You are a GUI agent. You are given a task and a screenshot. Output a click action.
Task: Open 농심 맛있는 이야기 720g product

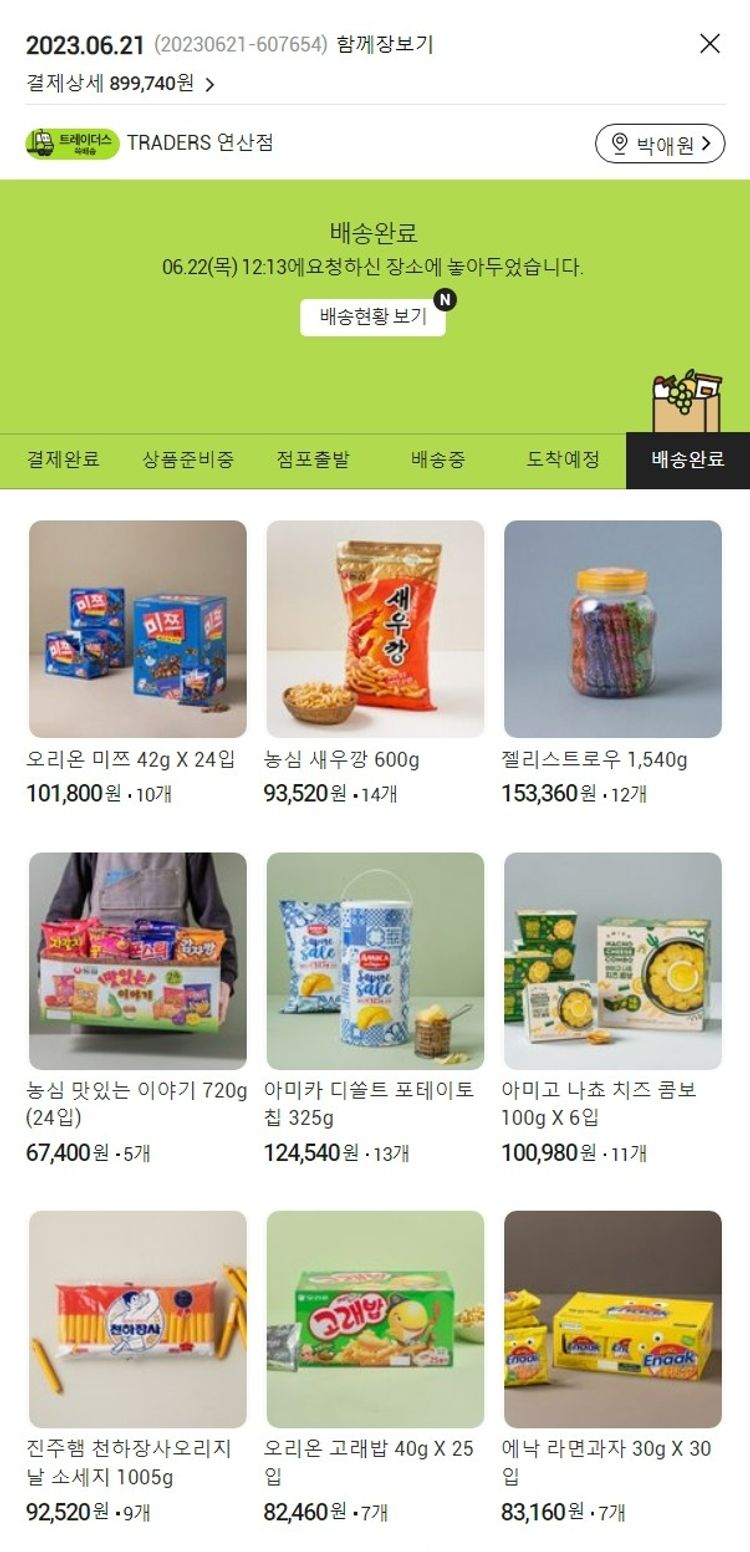coord(138,961)
